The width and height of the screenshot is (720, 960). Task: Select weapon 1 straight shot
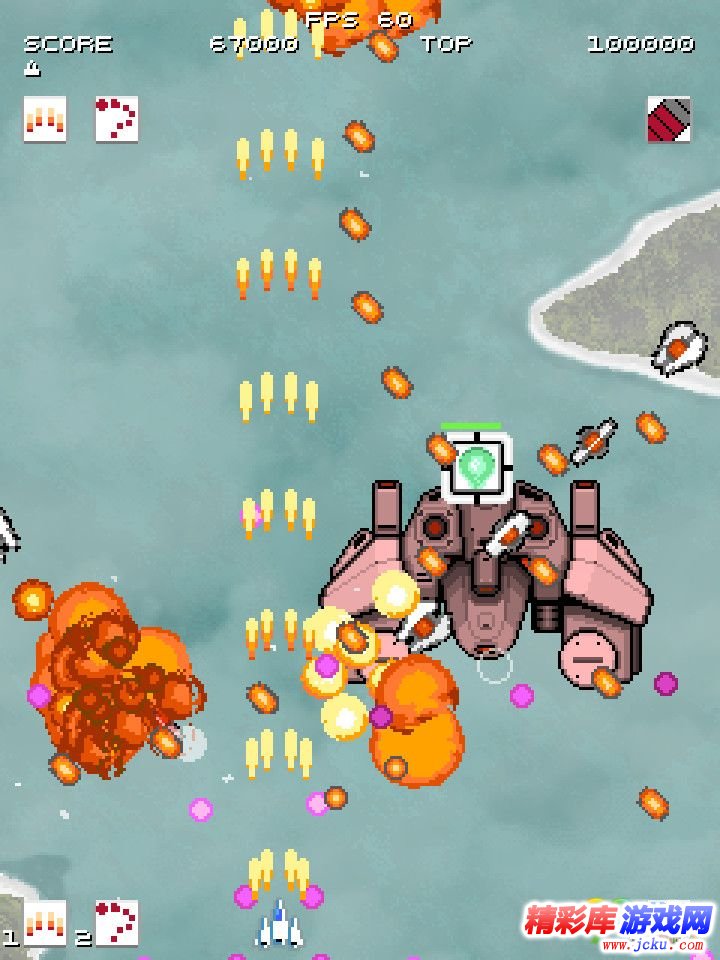[x=45, y=922]
